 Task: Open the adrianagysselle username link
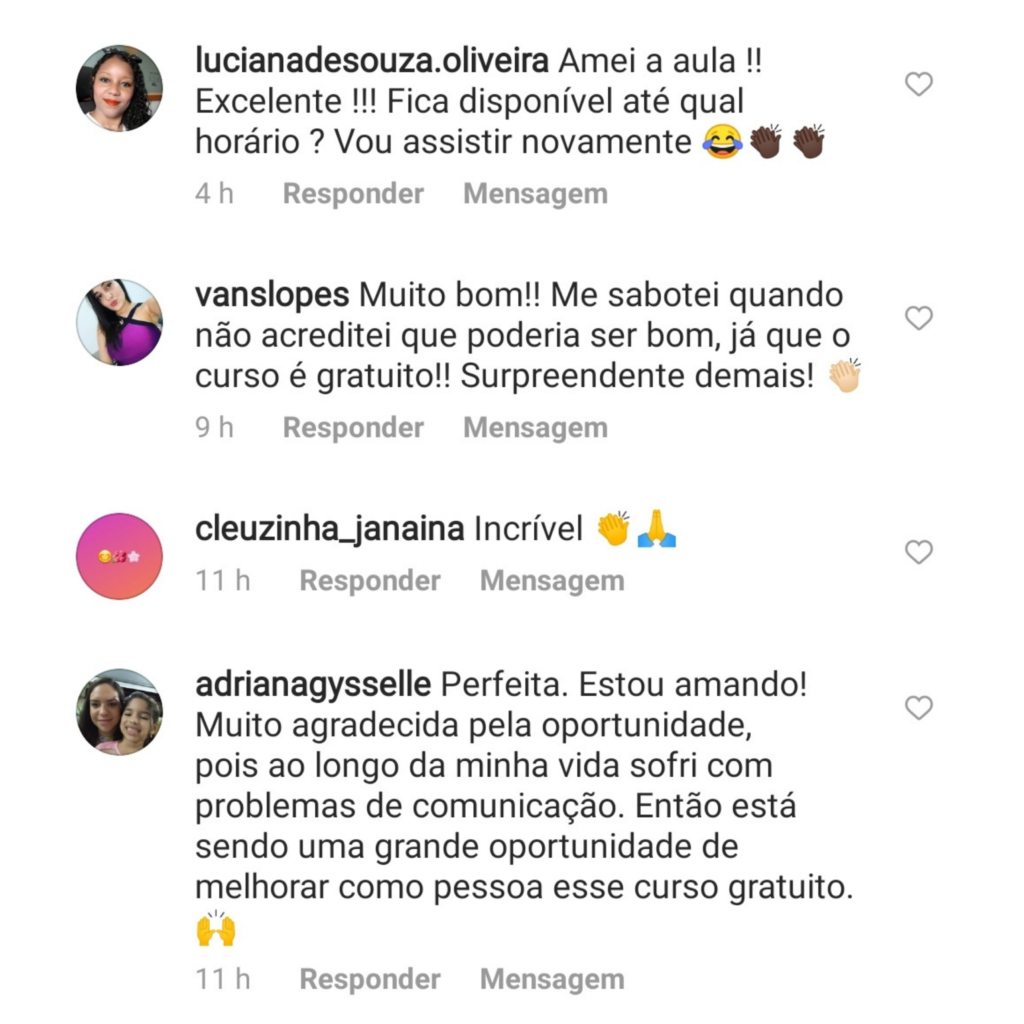313,686
